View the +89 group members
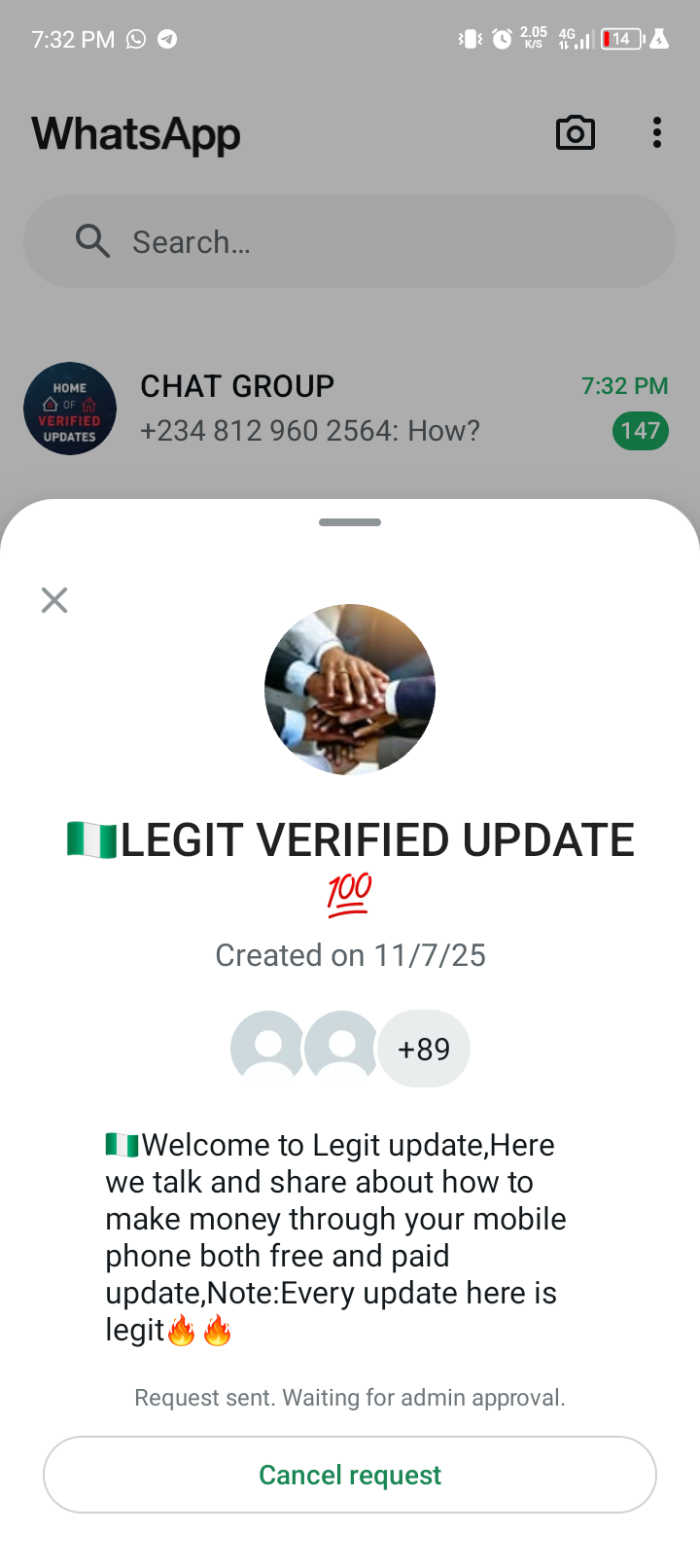This screenshot has width=700, height=1568. (424, 1049)
